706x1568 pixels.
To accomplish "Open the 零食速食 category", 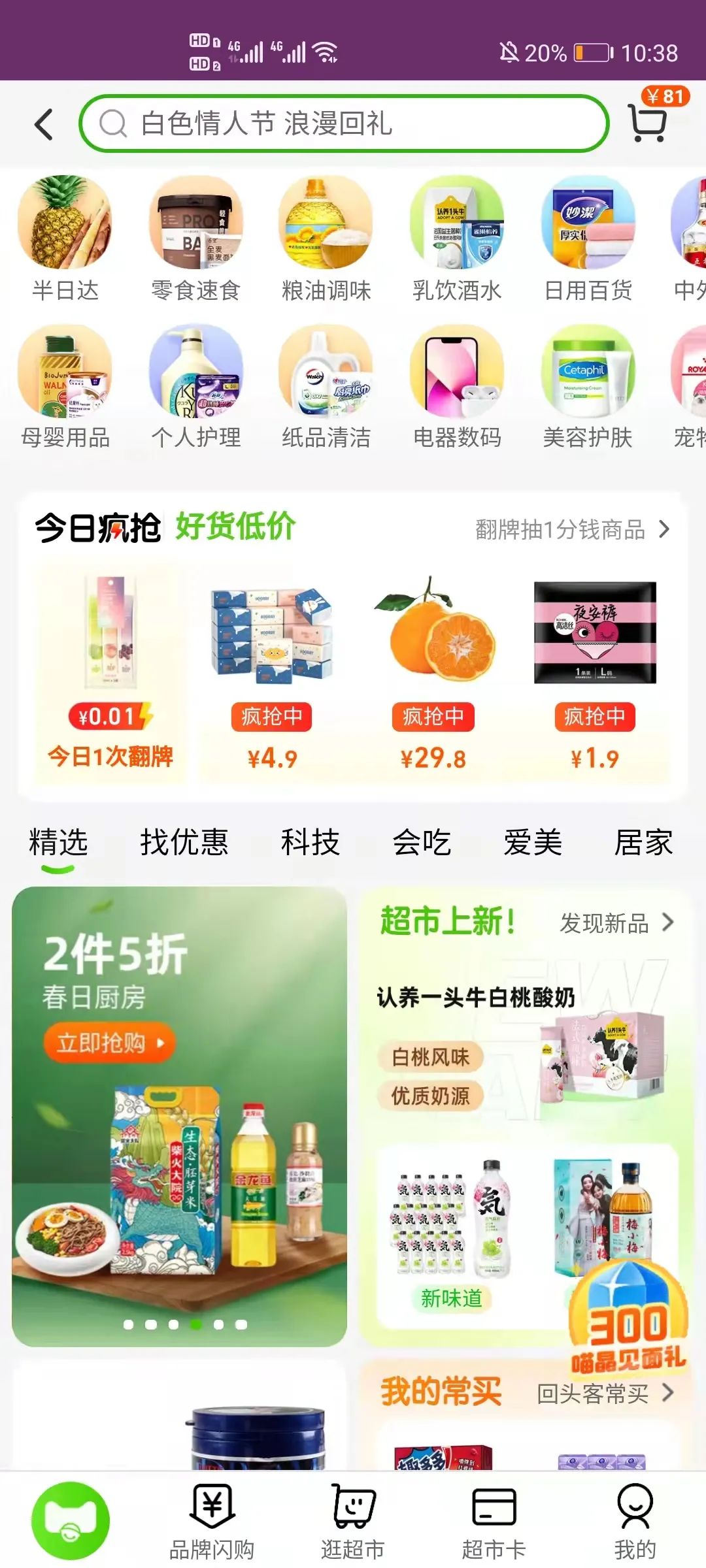I will pyautogui.click(x=195, y=239).
